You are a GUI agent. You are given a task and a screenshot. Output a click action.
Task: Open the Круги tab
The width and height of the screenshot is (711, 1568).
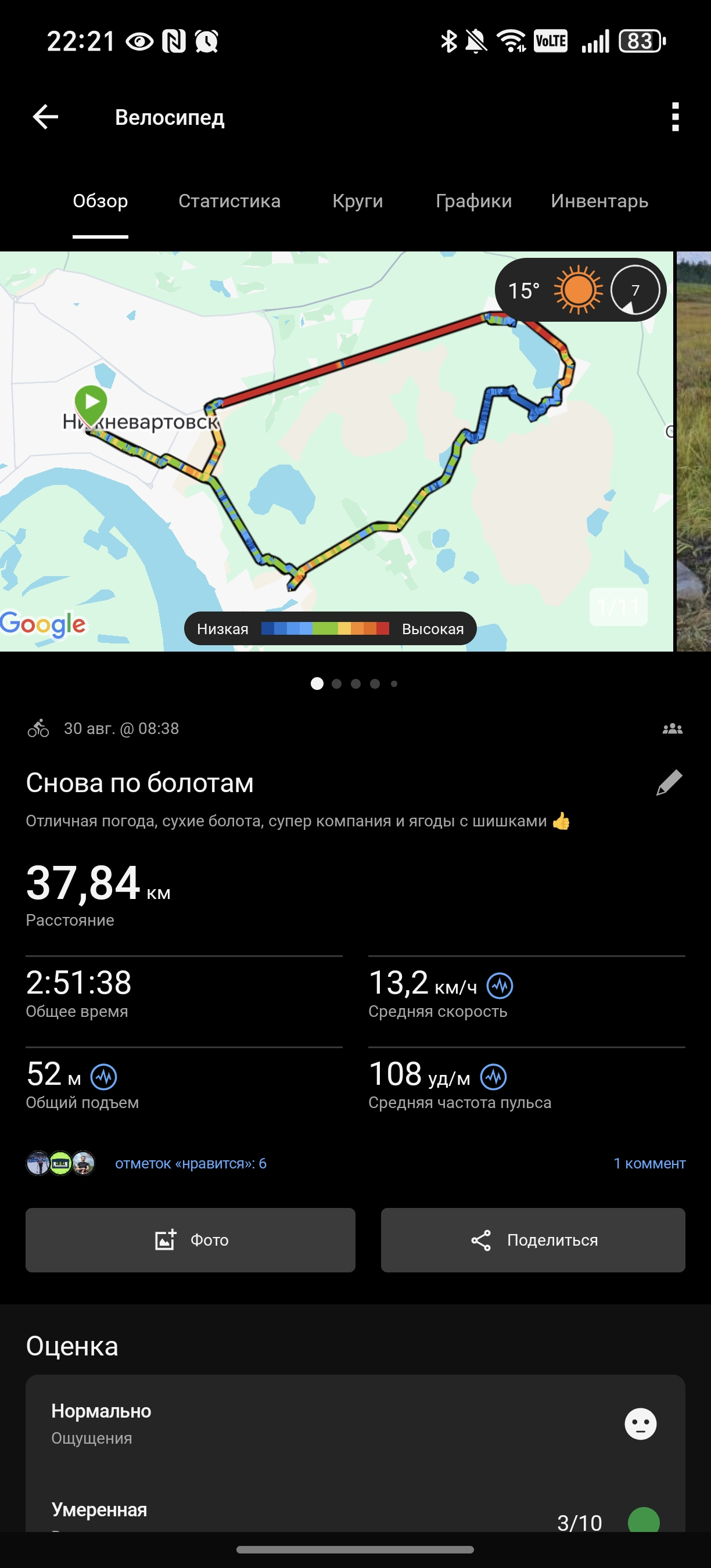[357, 202]
